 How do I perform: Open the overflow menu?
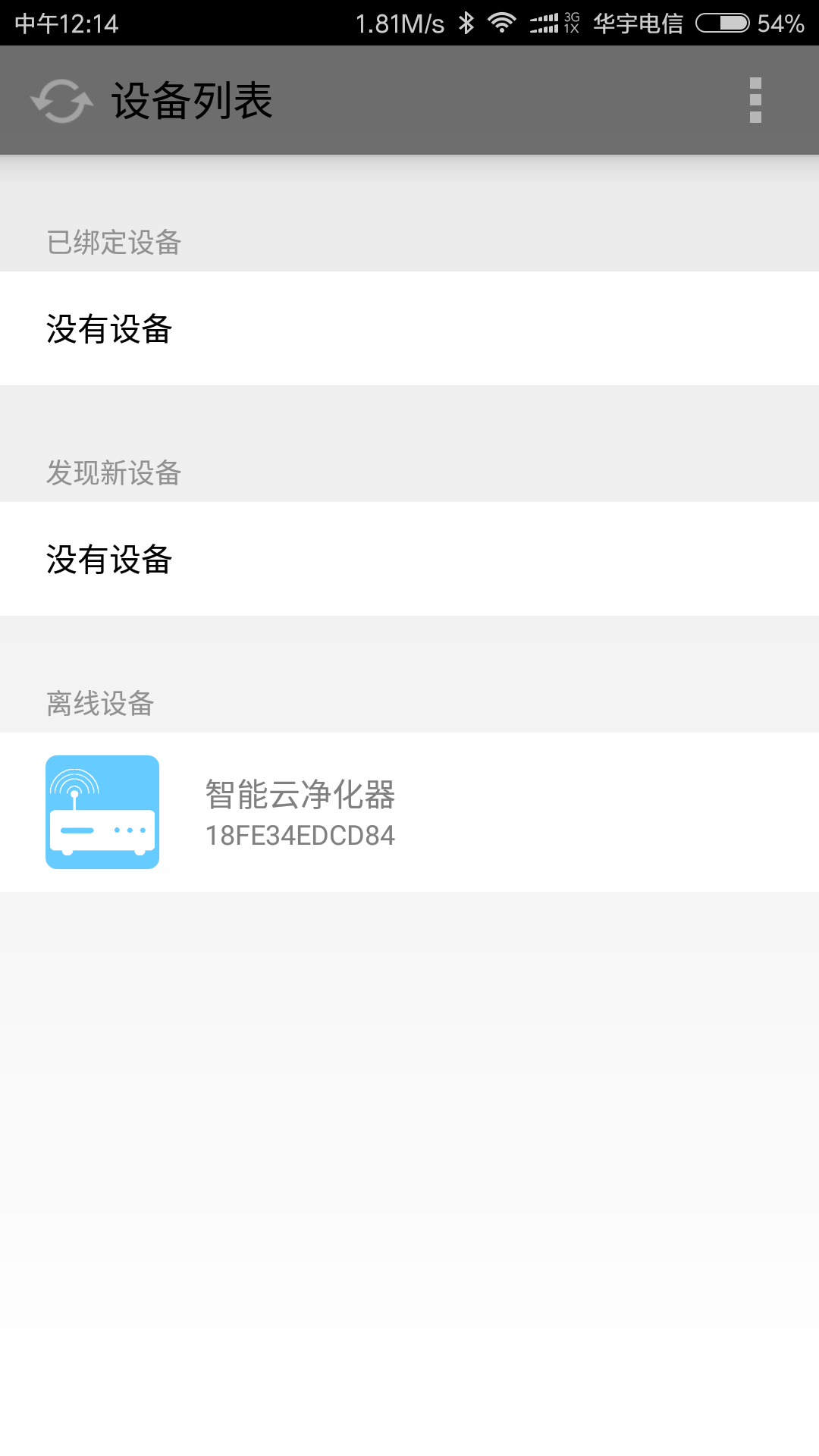tap(755, 100)
